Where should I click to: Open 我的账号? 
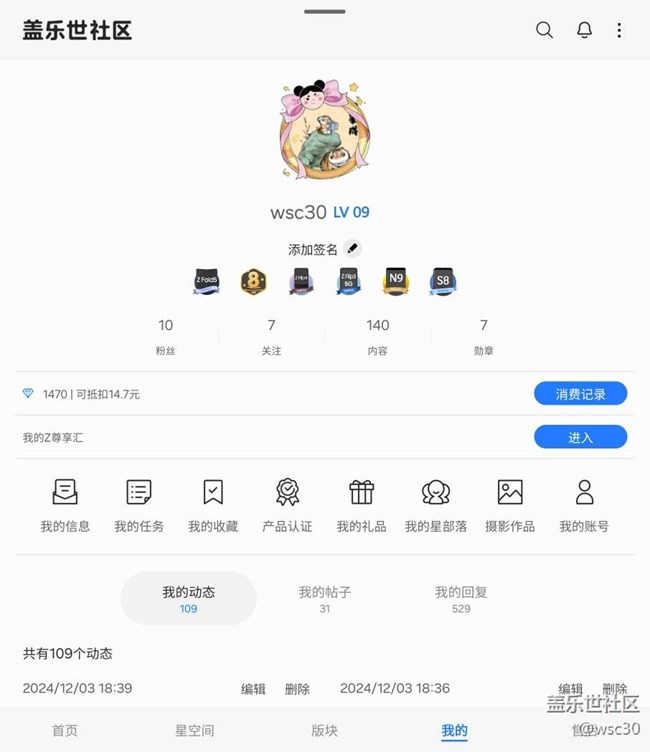[x=584, y=505]
